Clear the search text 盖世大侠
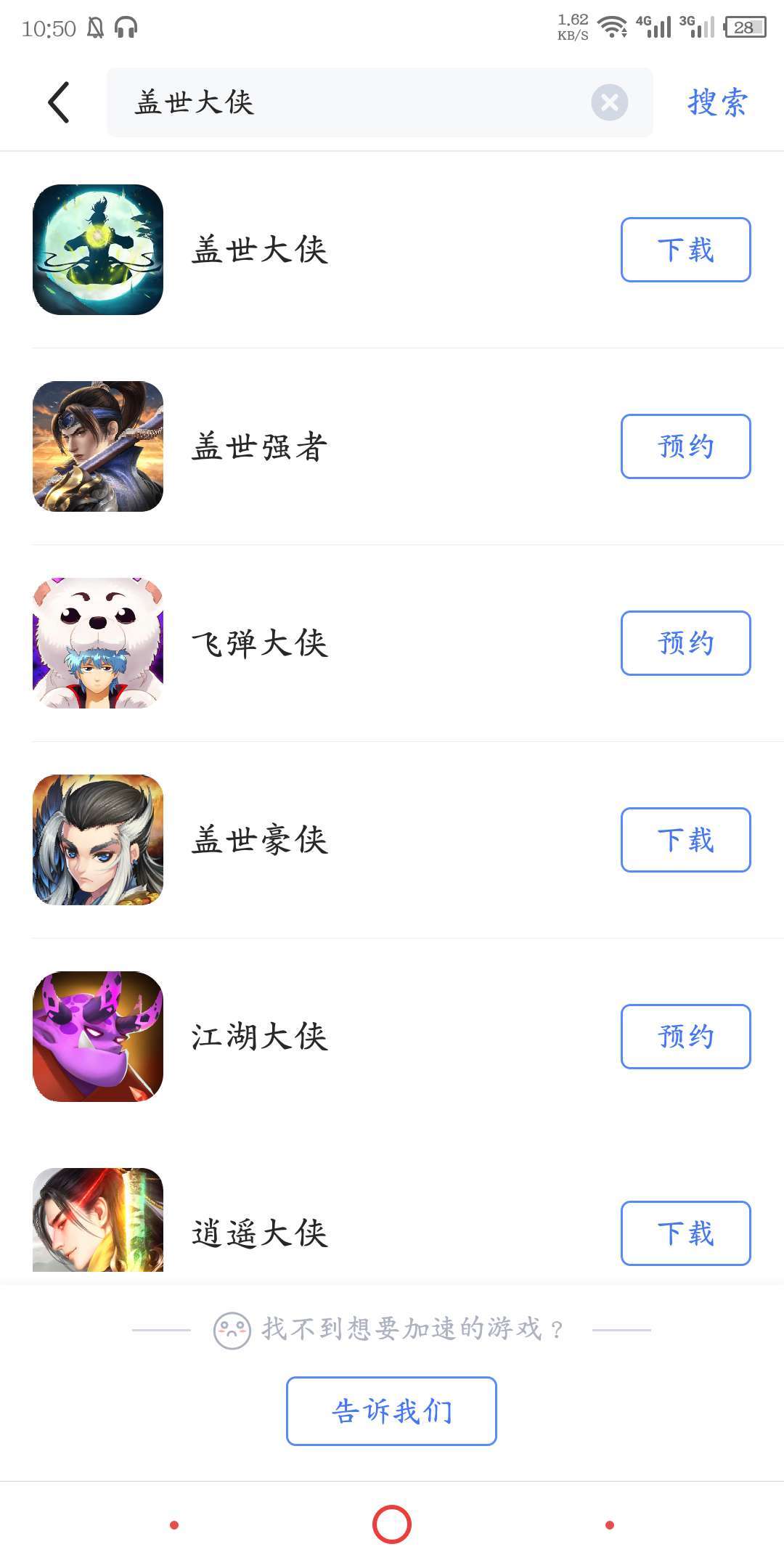The image size is (784, 1568). pos(609,102)
